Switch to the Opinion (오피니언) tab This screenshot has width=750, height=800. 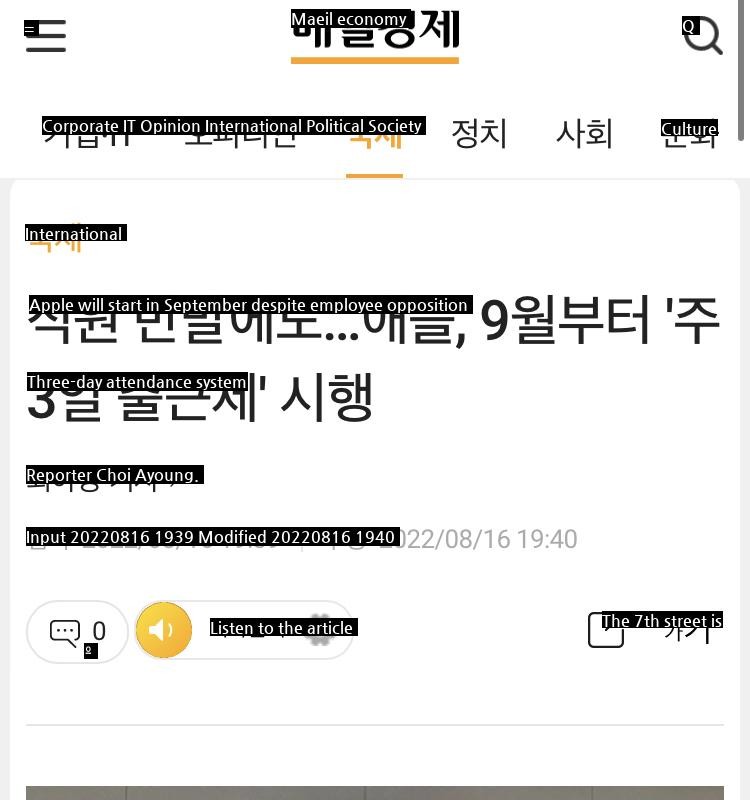pyautogui.click(x=240, y=133)
